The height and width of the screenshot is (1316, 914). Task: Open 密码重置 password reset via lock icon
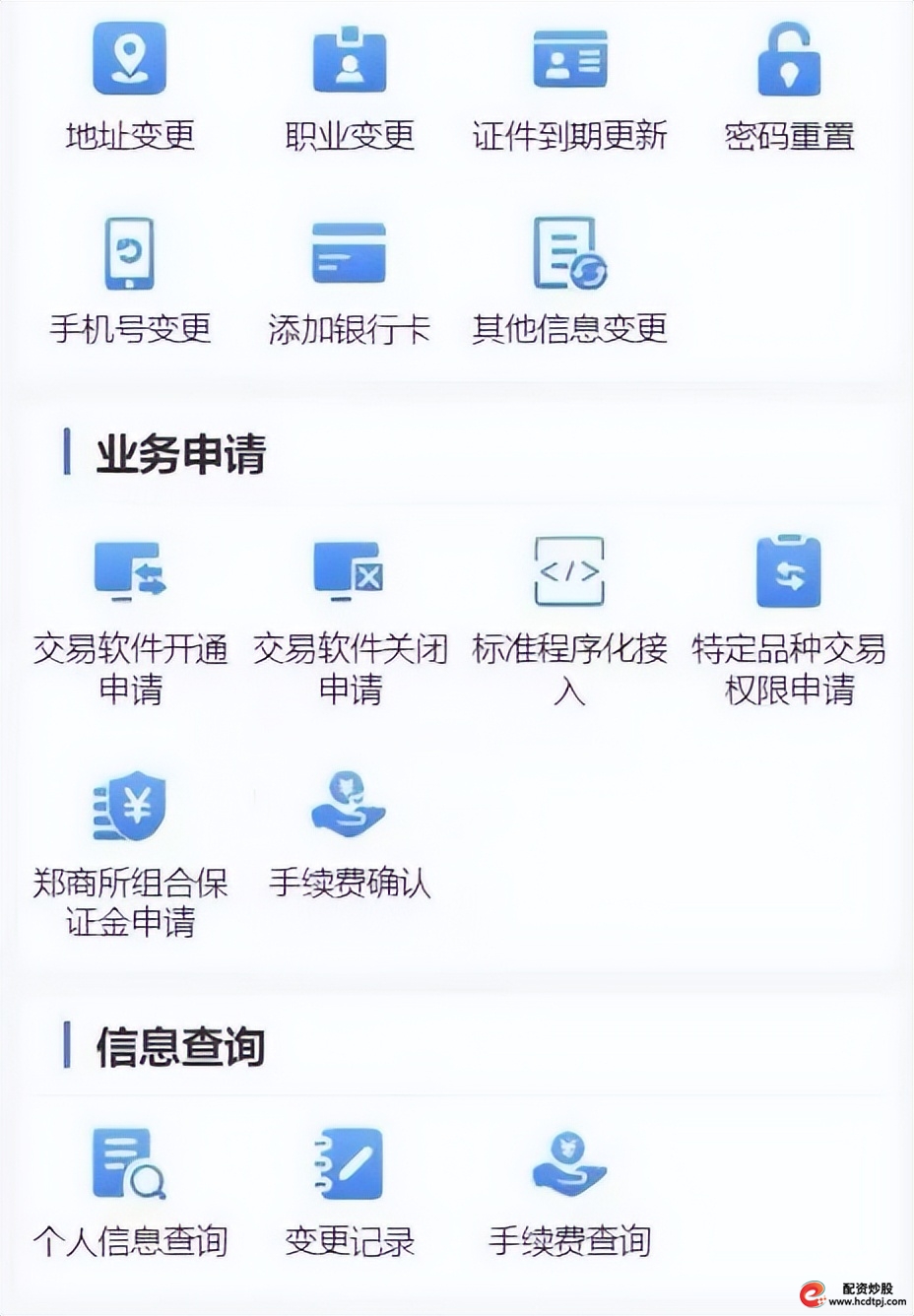coord(789,61)
